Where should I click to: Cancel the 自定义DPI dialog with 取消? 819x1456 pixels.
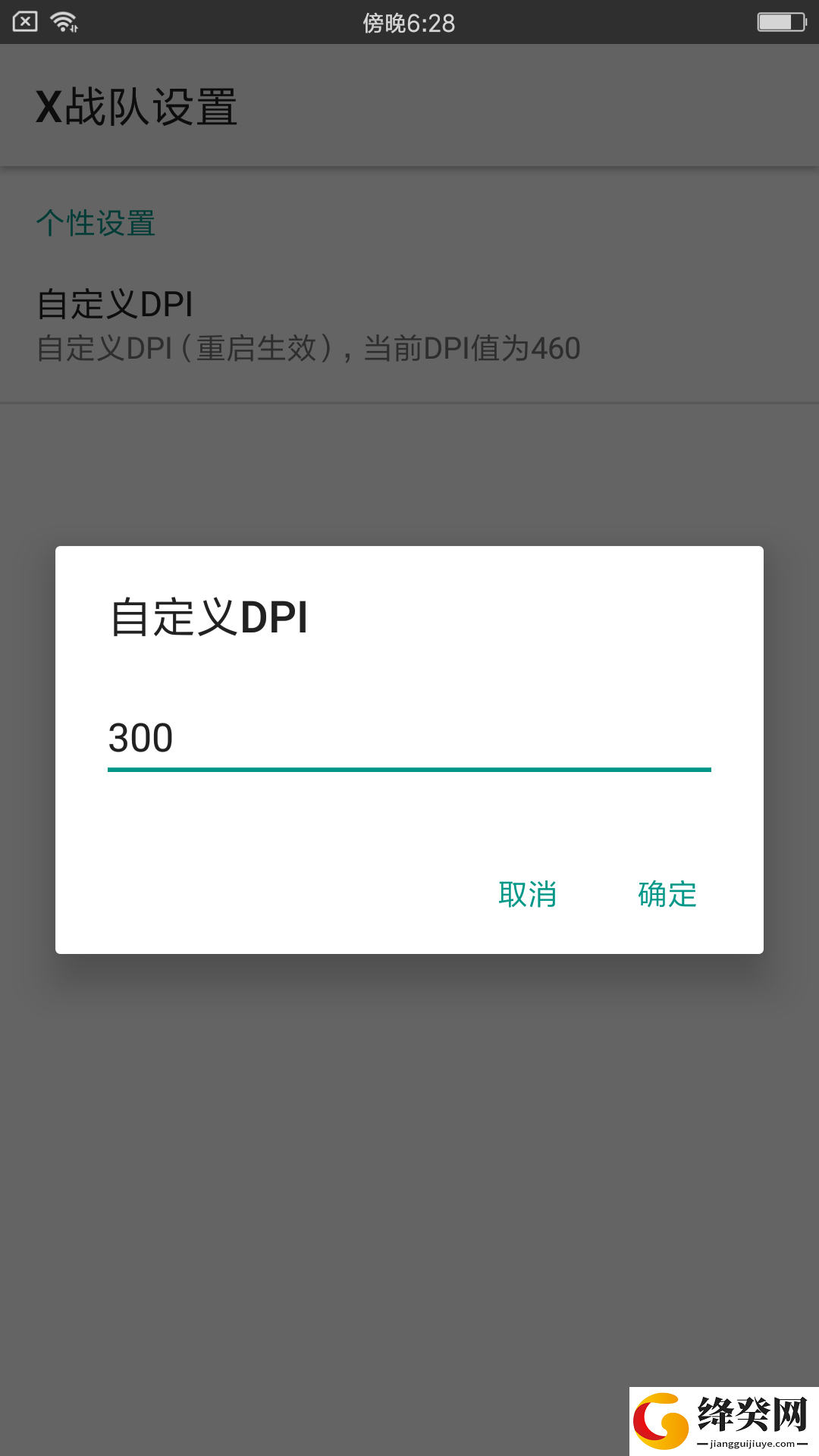coord(528,895)
